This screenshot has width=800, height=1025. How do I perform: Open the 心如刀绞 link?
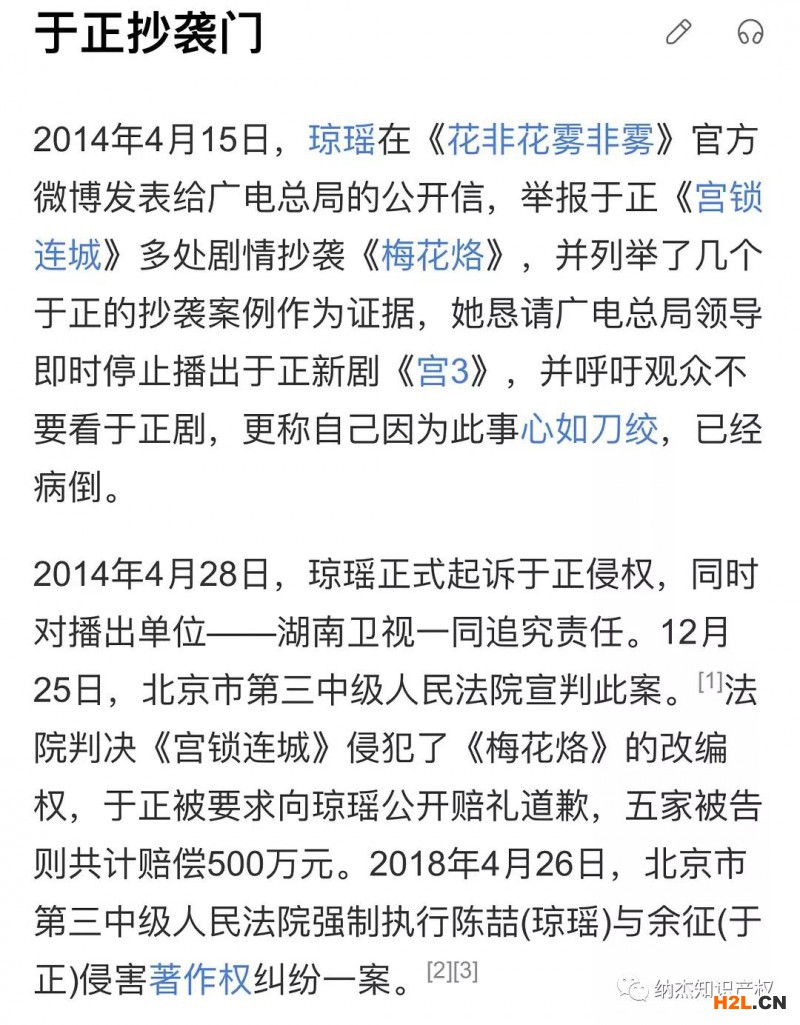589,429
